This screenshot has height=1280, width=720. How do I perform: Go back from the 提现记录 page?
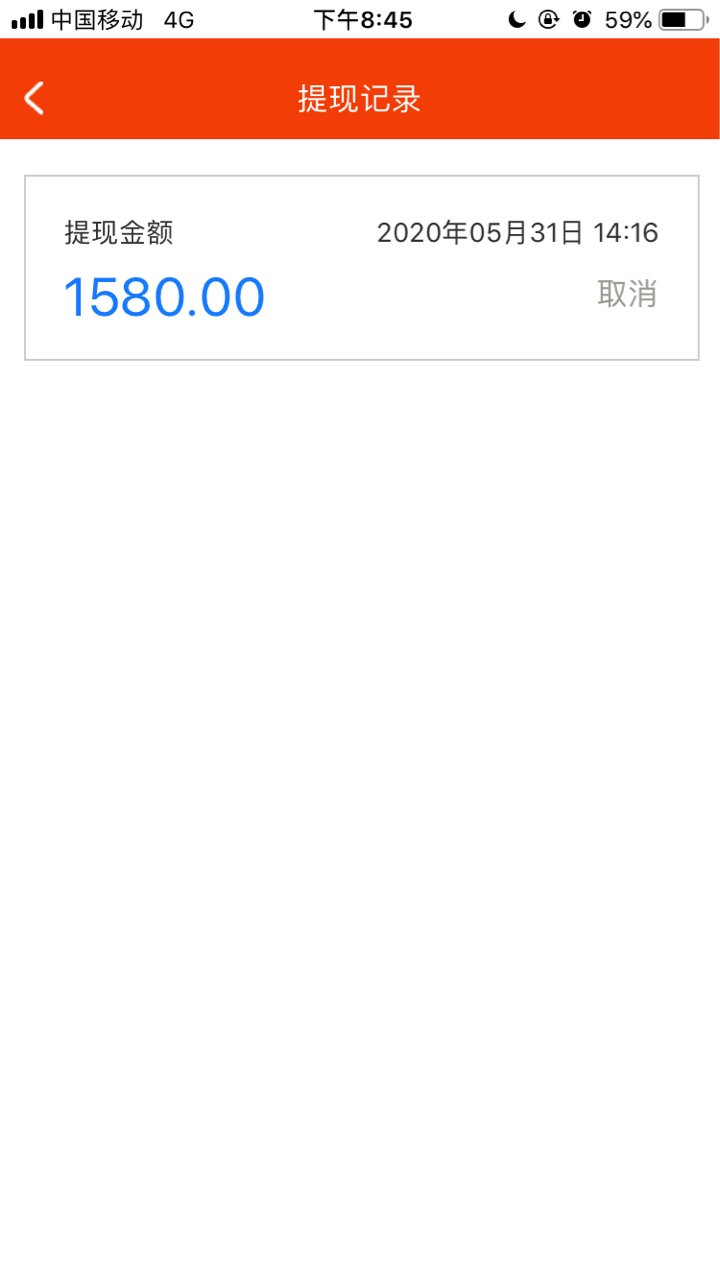pos(34,98)
